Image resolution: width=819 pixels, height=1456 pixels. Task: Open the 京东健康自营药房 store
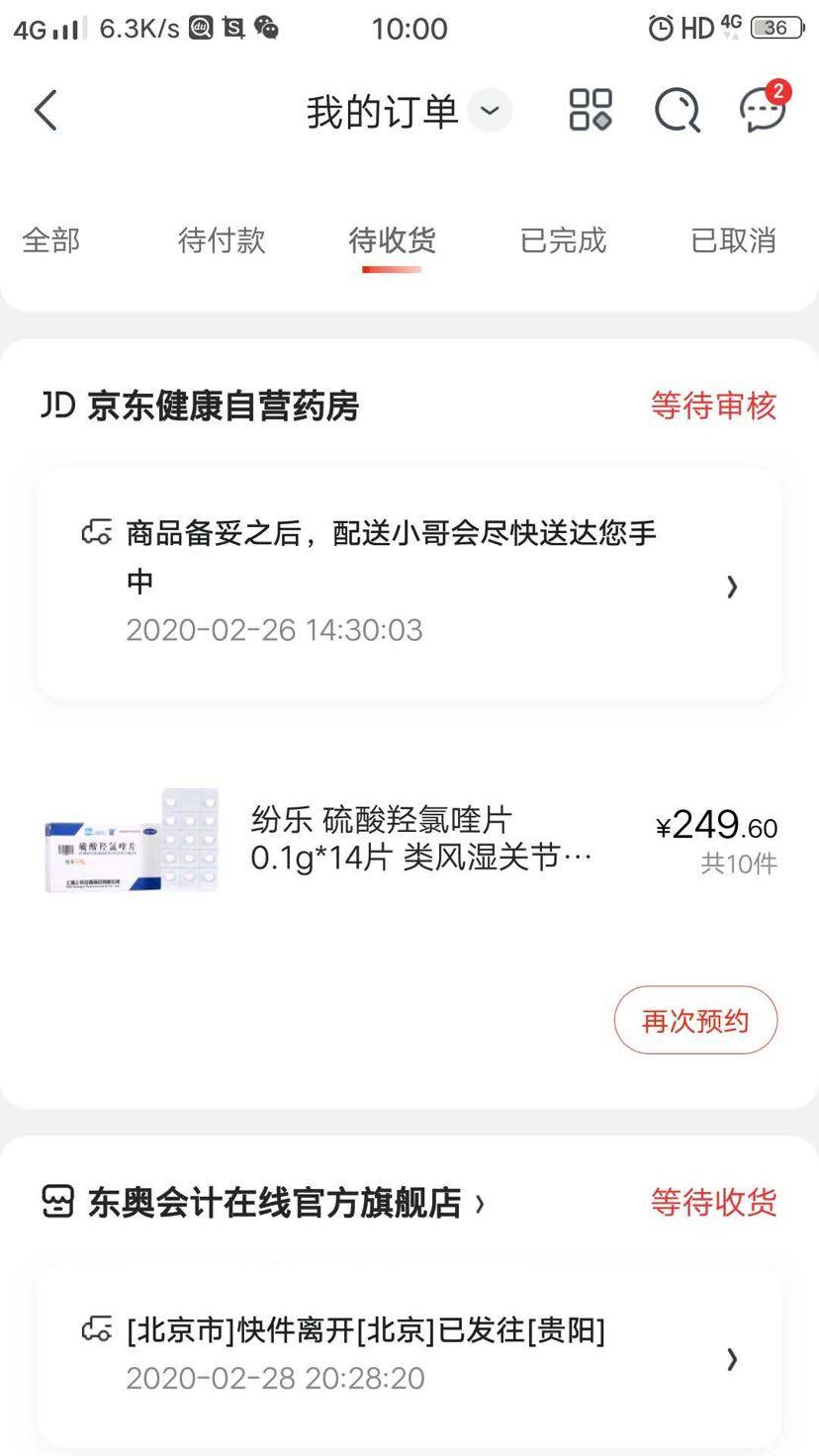(x=223, y=406)
